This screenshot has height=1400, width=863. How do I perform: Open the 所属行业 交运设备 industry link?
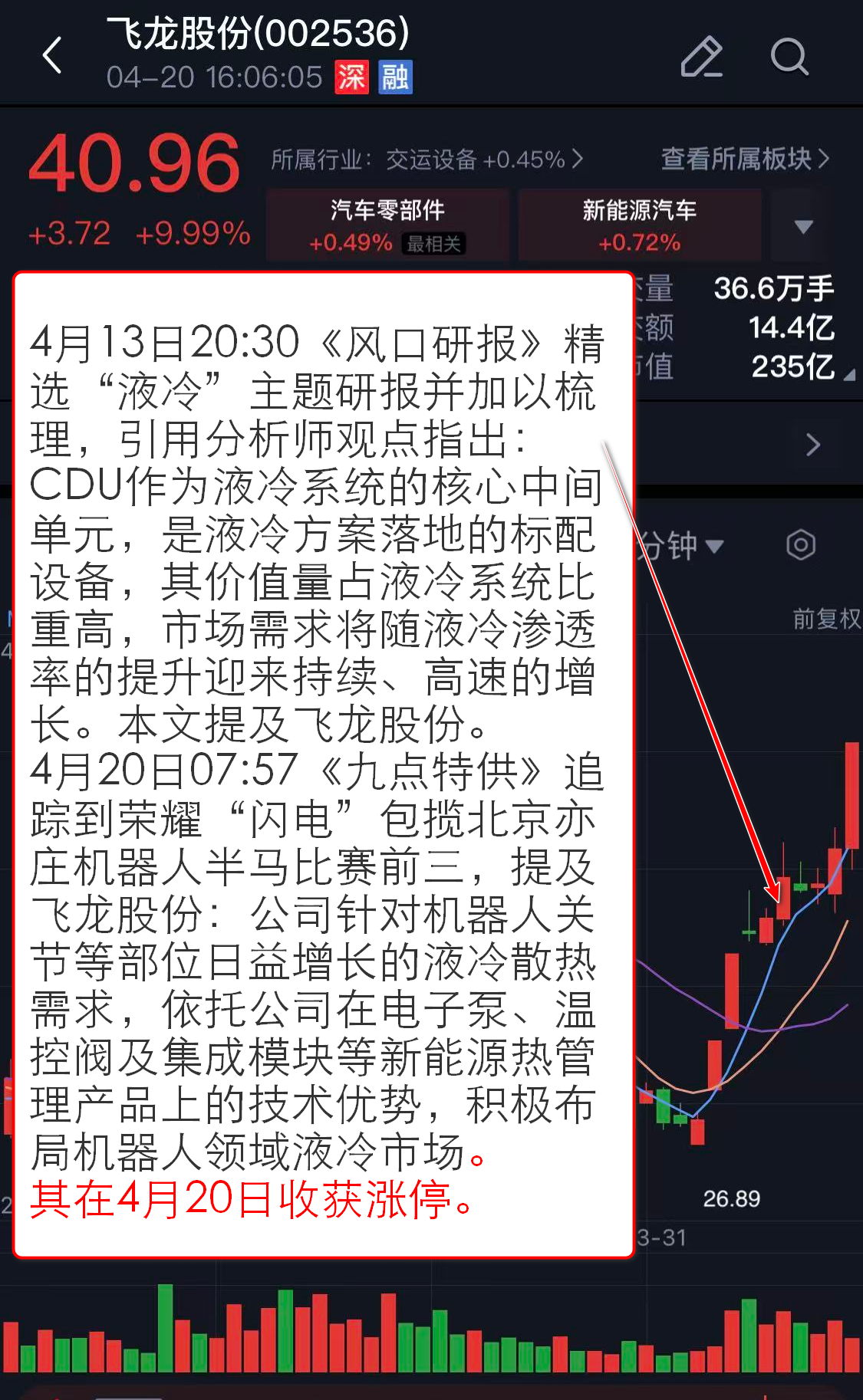[427, 159]
